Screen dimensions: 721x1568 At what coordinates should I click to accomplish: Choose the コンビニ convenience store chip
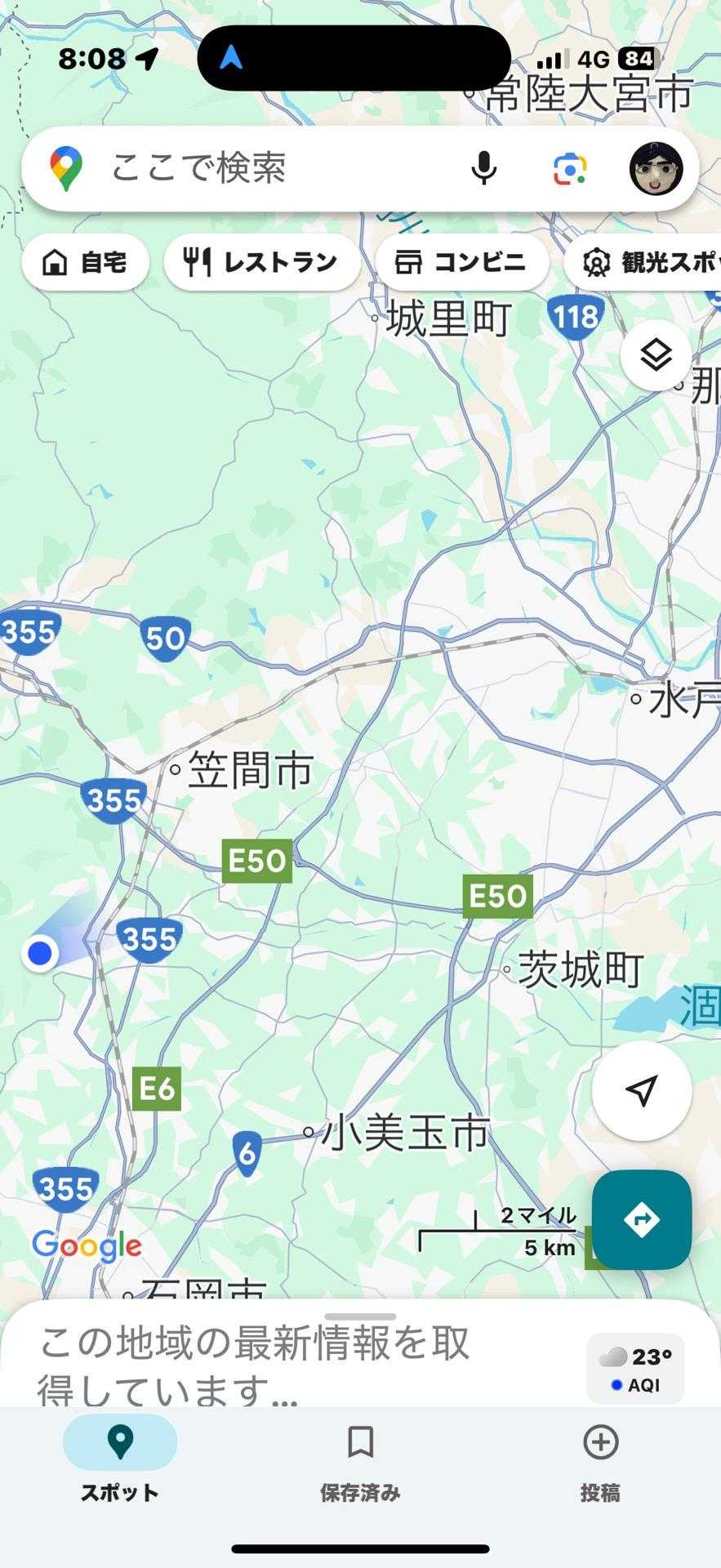tap(461, 262)
